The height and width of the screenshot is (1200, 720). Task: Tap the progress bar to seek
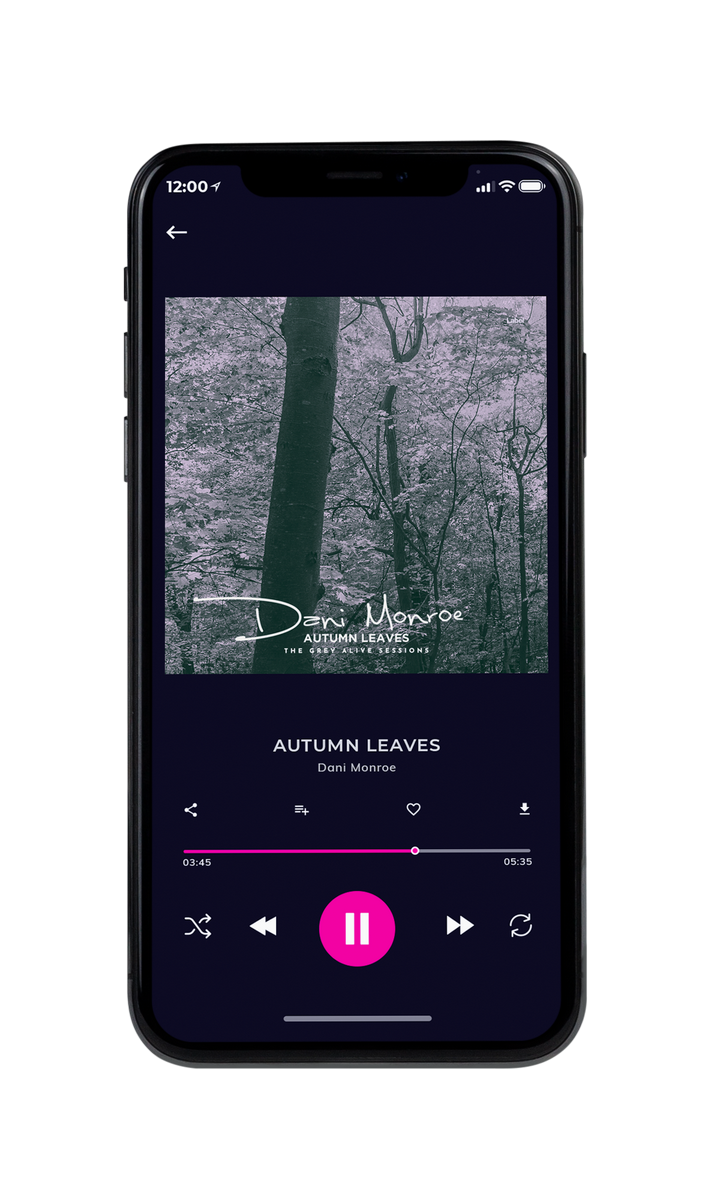tap(357, 851)
